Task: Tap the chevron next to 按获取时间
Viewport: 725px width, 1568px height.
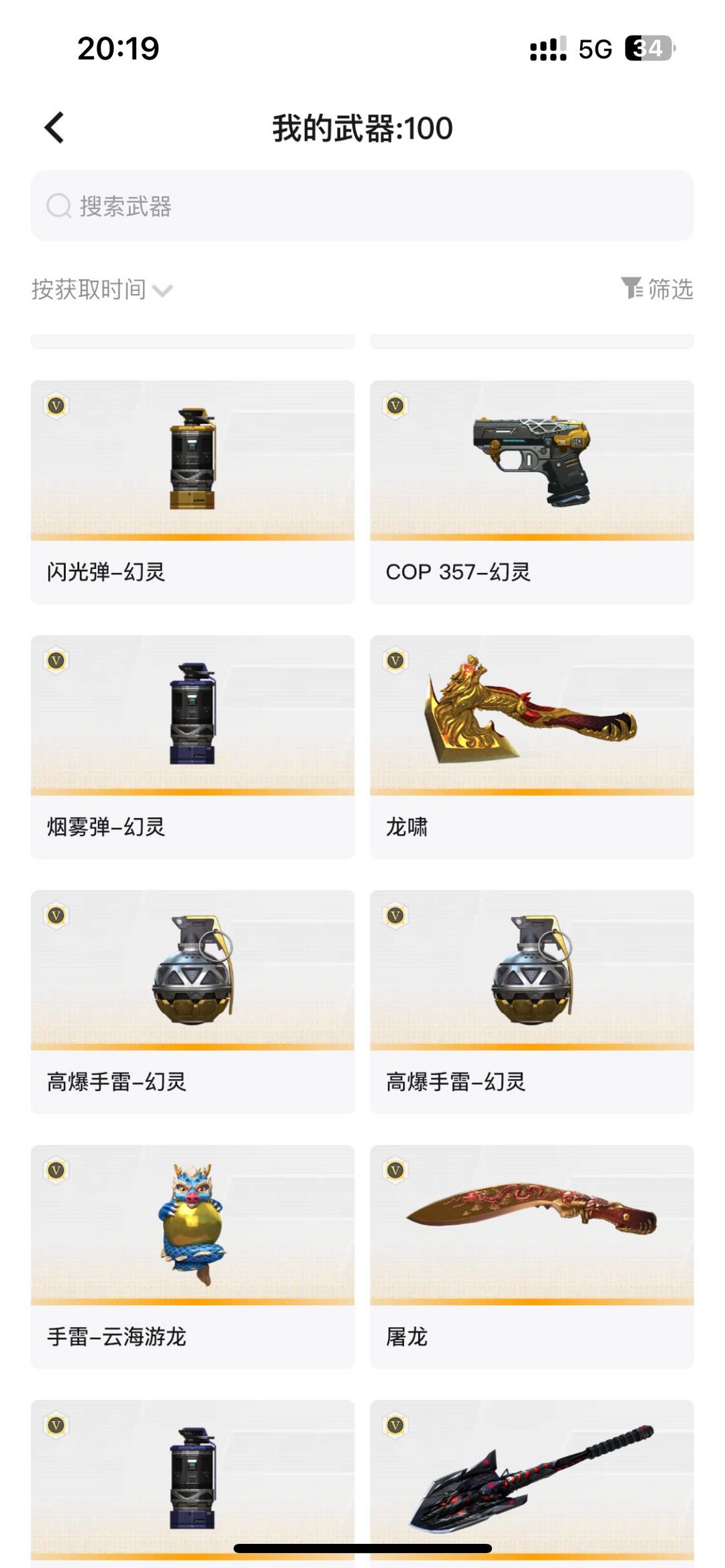Action: click(162, 292)
